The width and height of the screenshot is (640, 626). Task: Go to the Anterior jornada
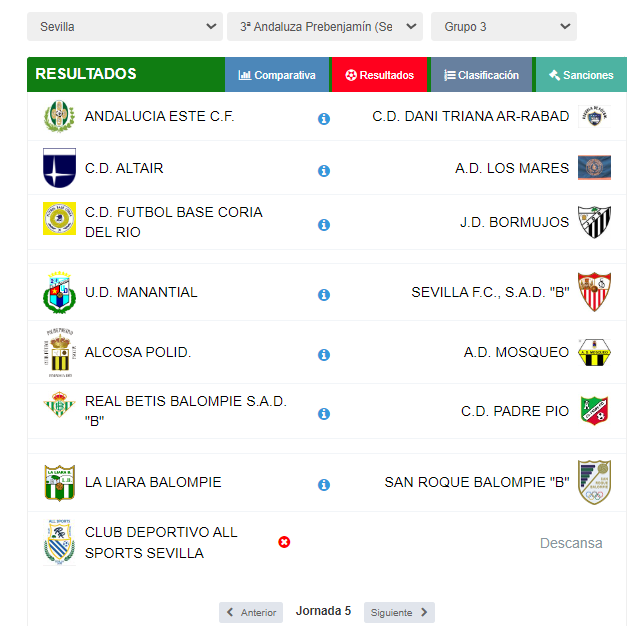tap(251, 612)
